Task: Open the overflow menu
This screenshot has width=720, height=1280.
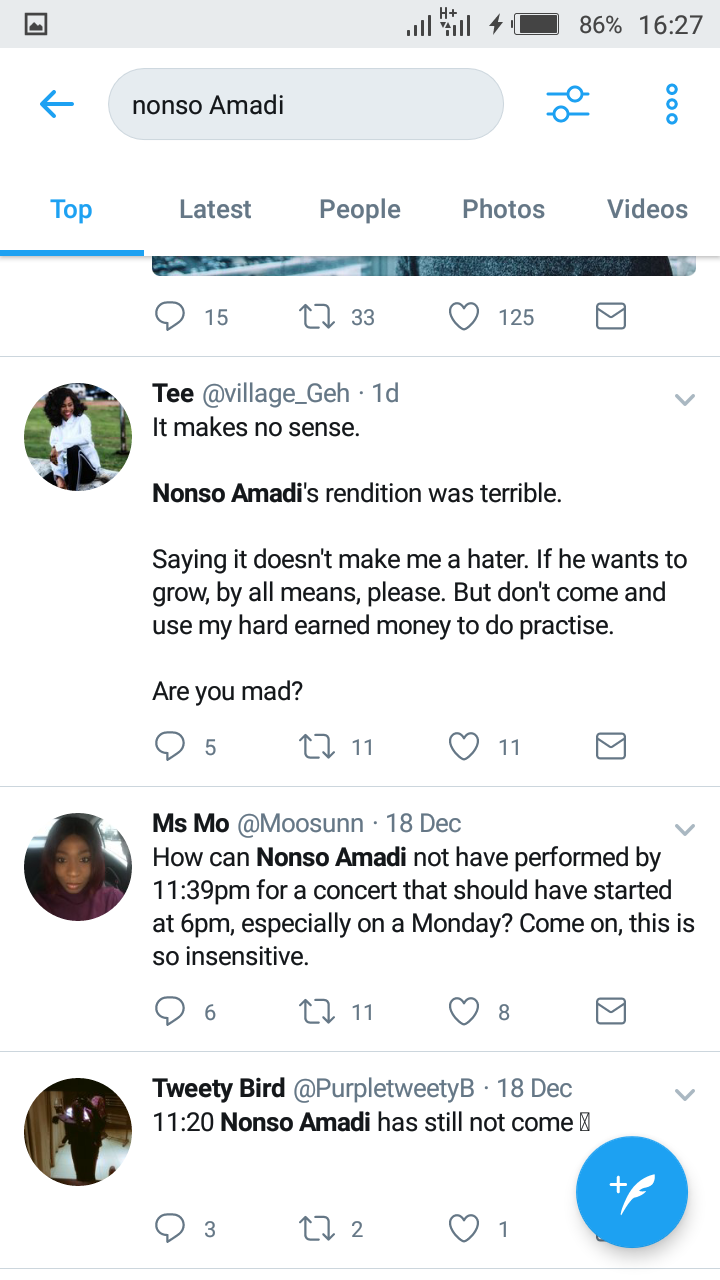Action: pyautogui.click(x=672, y=104)
